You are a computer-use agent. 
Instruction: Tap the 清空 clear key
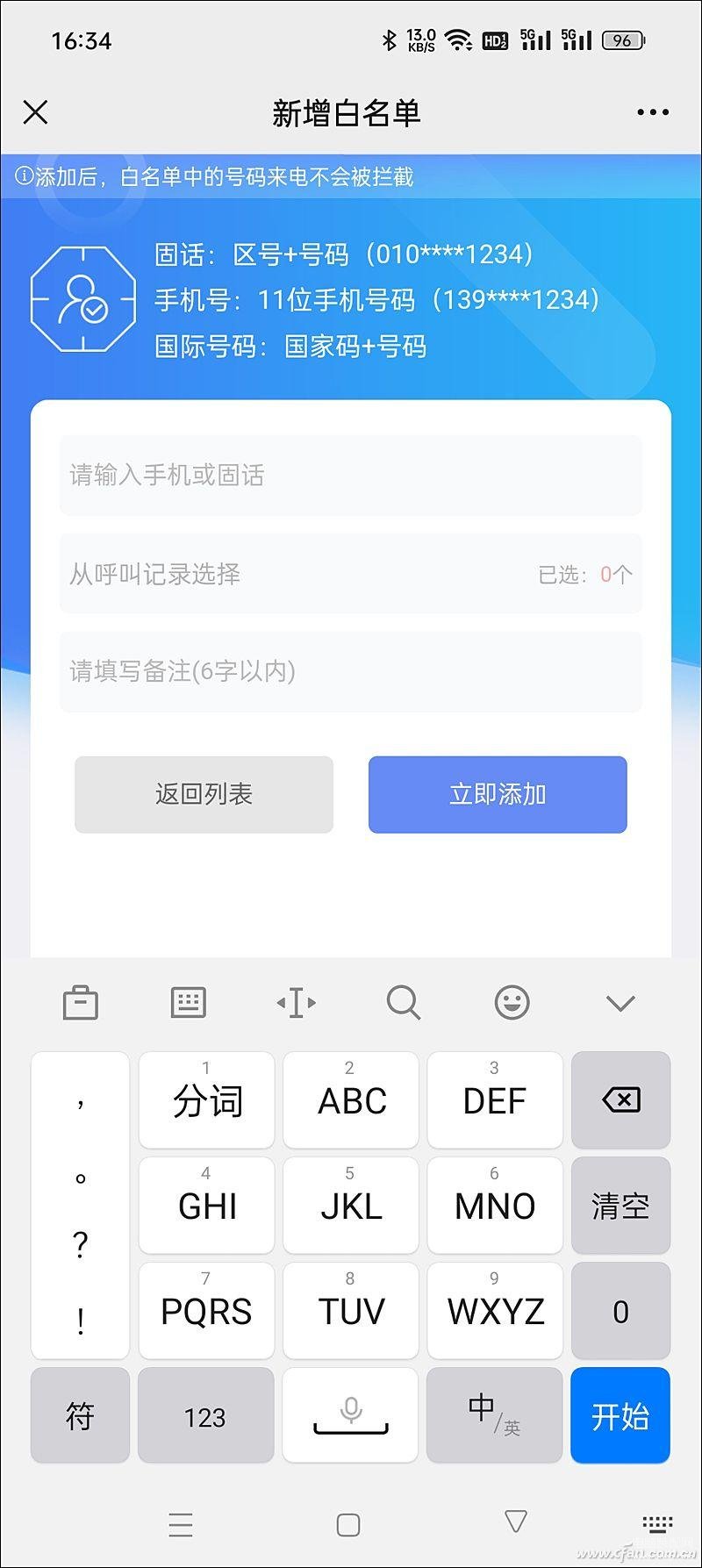pyautogui.click(x=620, y=1206)
